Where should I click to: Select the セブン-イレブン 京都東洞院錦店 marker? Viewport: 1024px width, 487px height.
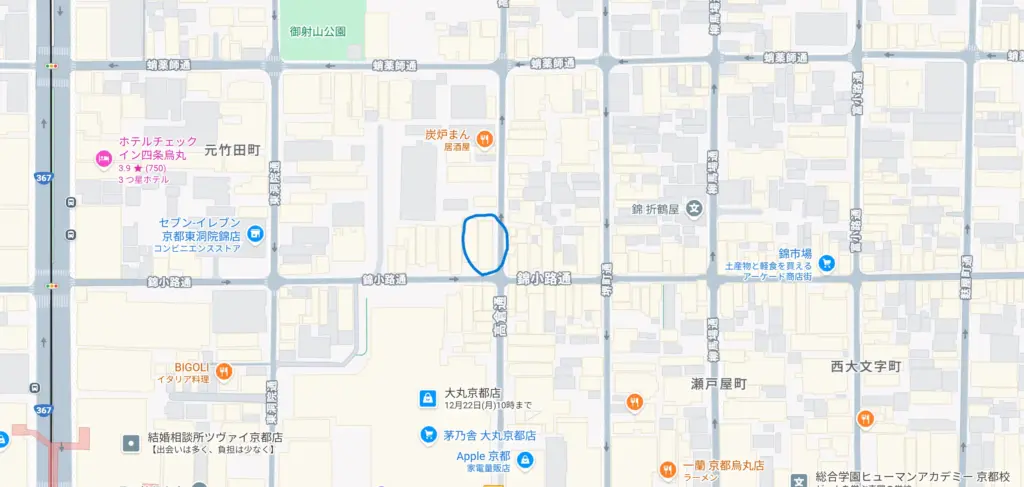coord(257,234)
